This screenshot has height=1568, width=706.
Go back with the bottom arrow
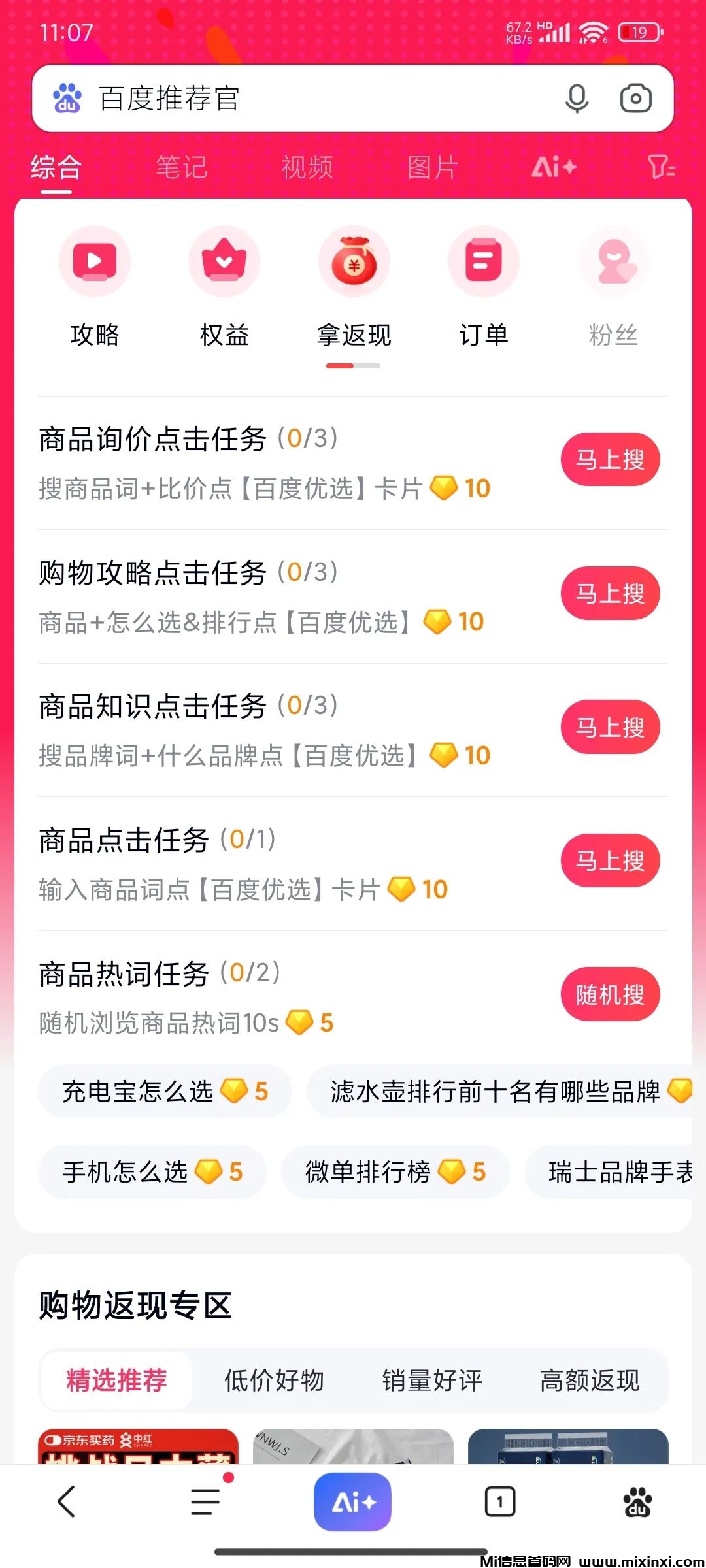[67, 1501]
